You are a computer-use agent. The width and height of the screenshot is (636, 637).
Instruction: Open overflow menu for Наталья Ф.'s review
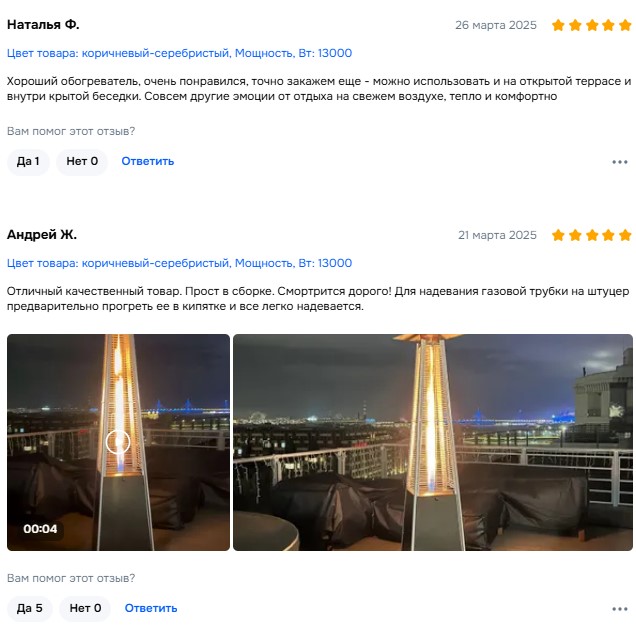pos(620,162)
